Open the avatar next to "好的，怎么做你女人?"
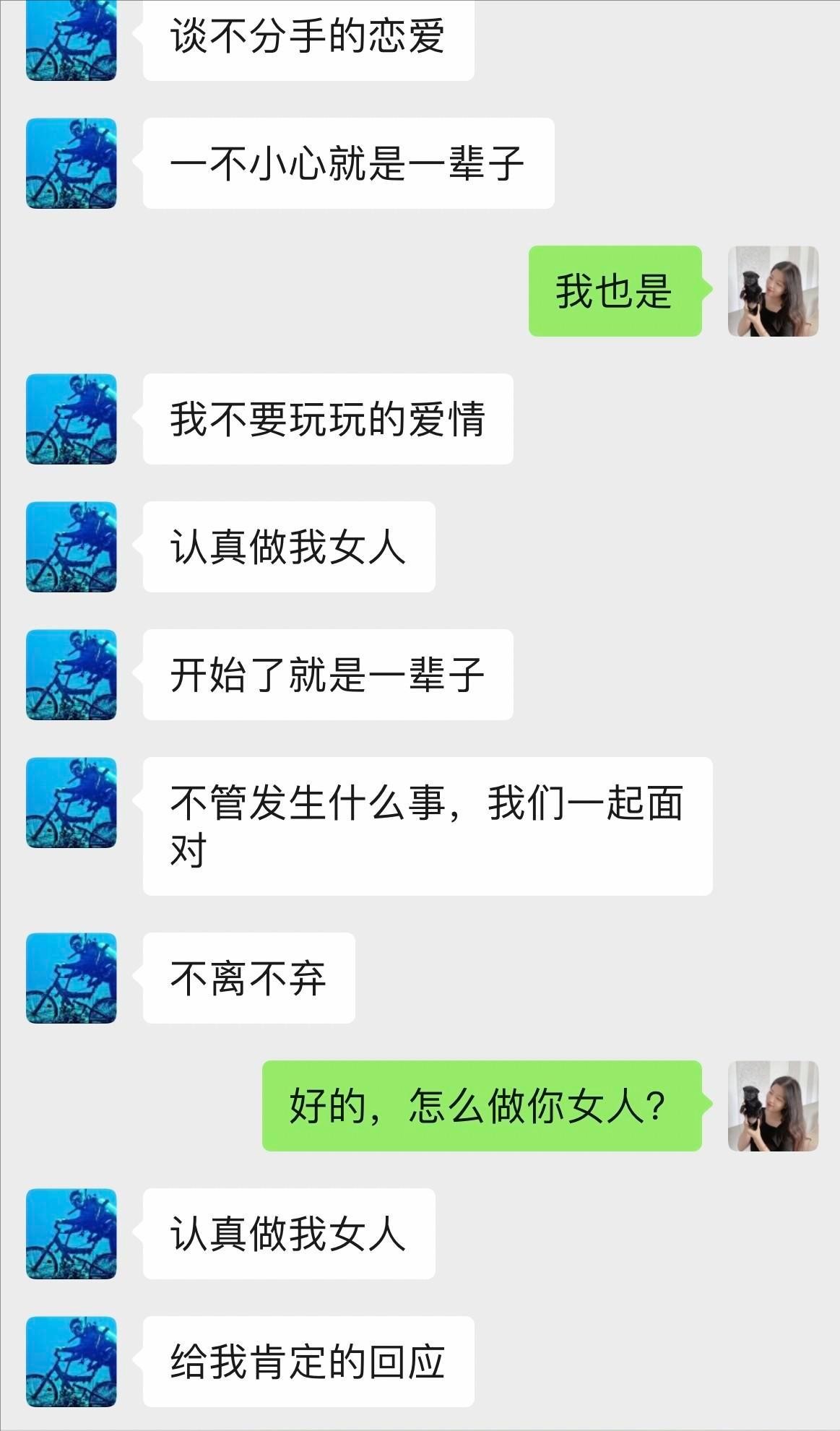 (x=773, y=1106)
